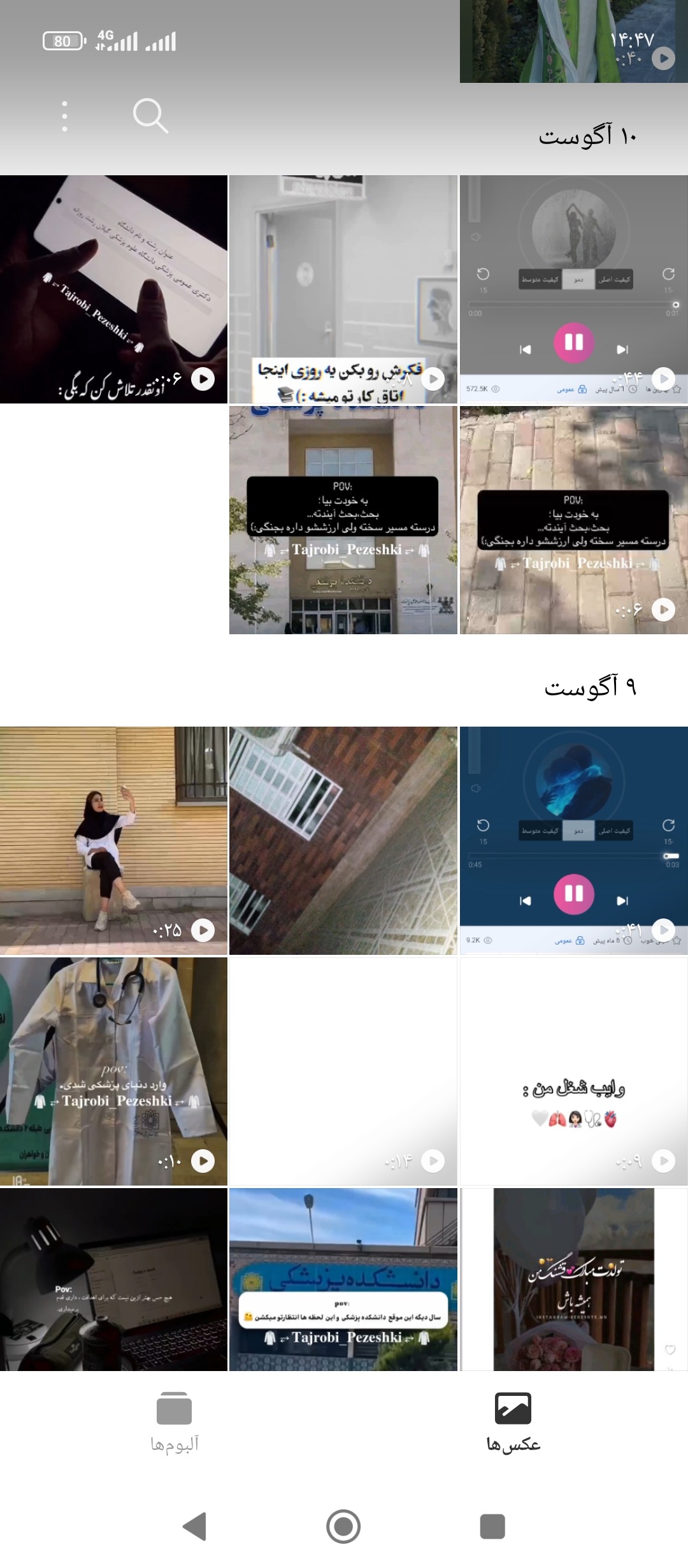The height and width of the screenshot is (1568, 688).
Task: Go back using system navigation
Action: coord(194,1527)
